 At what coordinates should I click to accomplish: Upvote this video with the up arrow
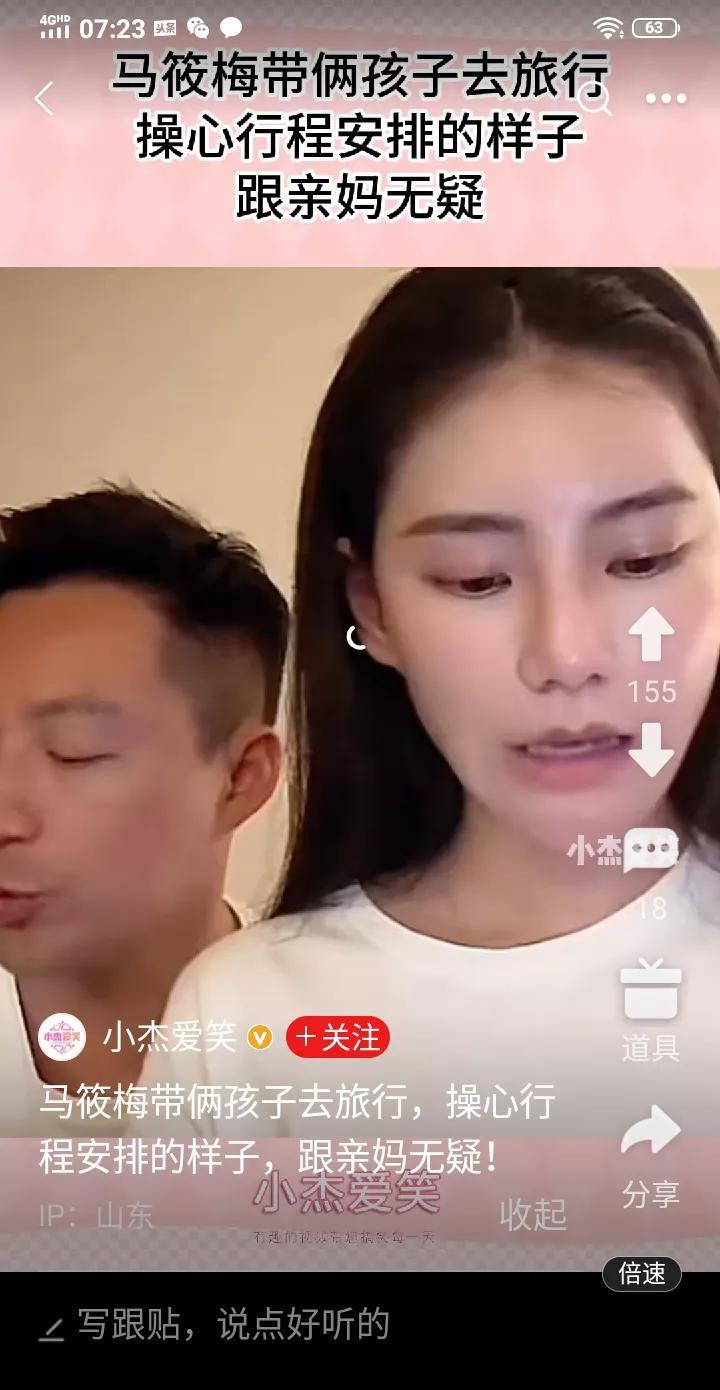[651, 636]
